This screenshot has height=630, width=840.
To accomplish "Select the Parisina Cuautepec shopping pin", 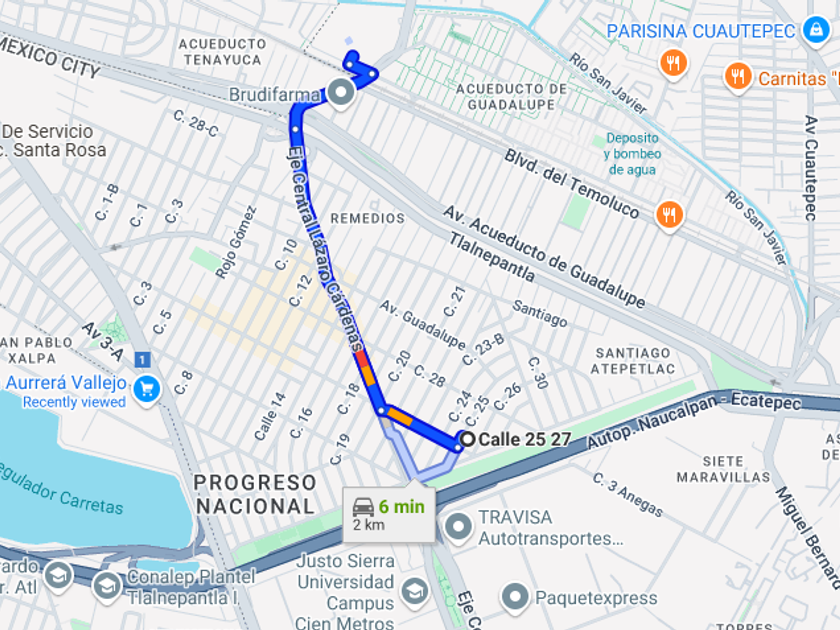I will pyautogui.click(x=816, y=30).
